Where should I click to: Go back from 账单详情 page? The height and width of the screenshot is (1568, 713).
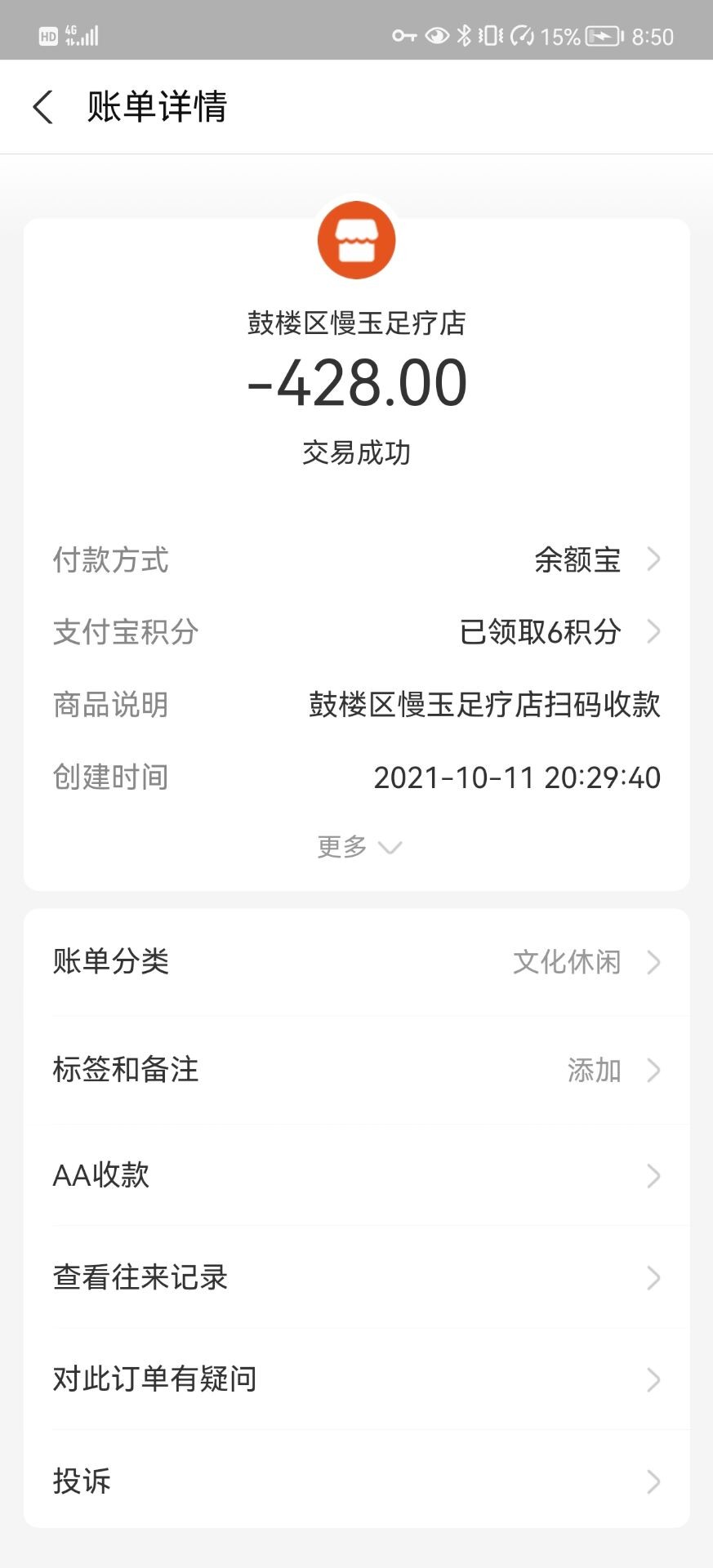pyautogui.click(x=43, y=107)
